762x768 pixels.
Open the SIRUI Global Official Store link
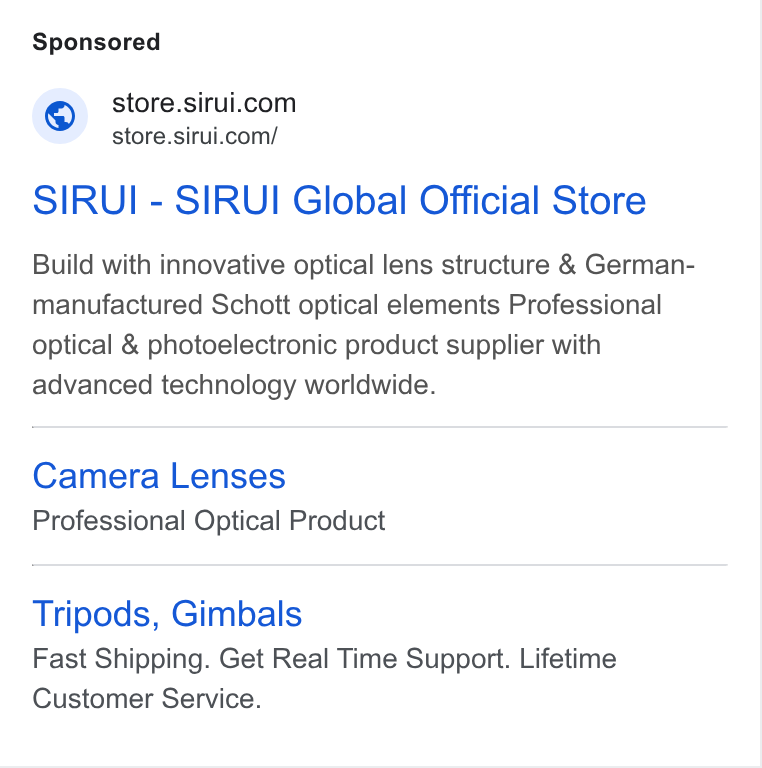click(339, 200)
